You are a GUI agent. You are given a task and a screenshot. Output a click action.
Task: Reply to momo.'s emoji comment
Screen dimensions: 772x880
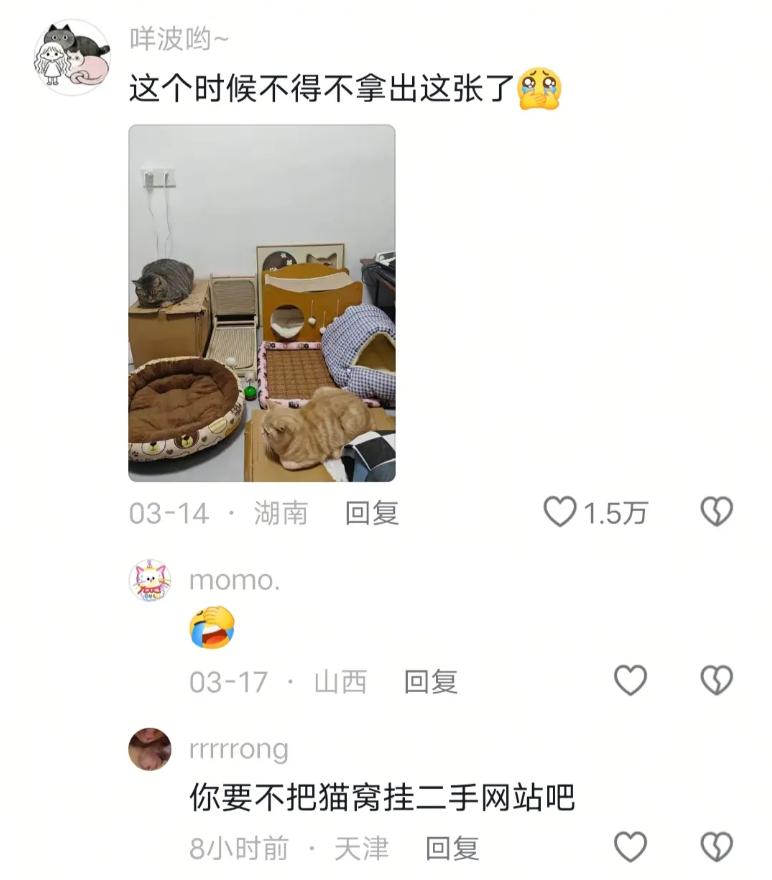point(430,682)
